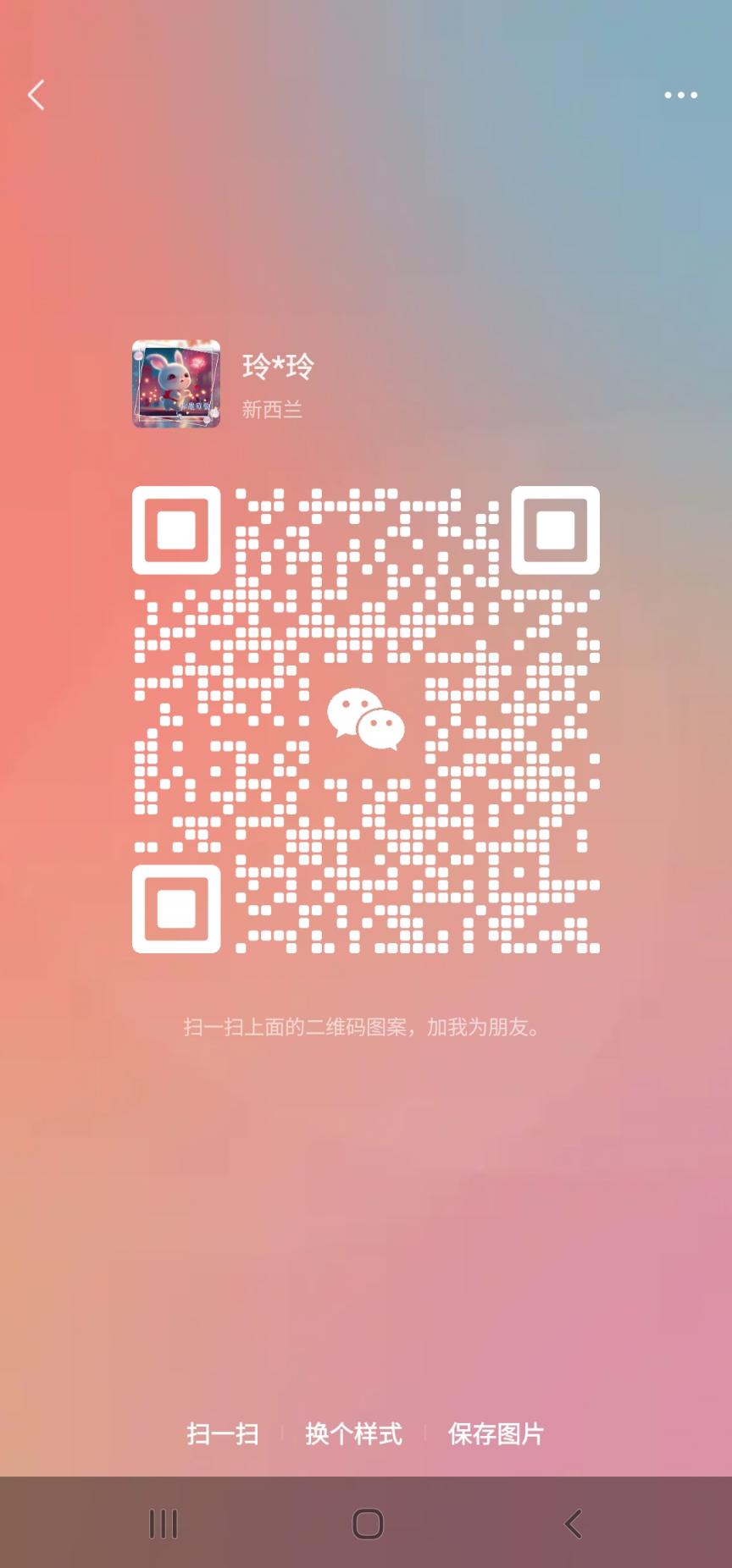Tap 扫一扫 to scan a code
Viewport: 732px width, 1568px height.
[x=223, y=1433]
